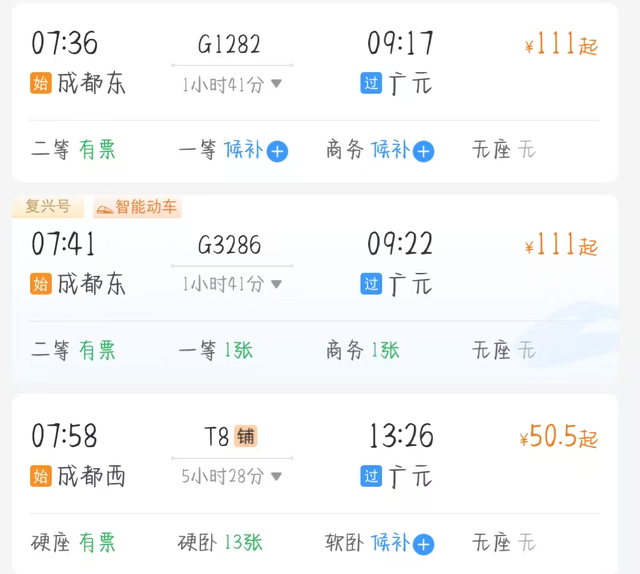Open the G3286 train card
640x574 pixels.
315,289
